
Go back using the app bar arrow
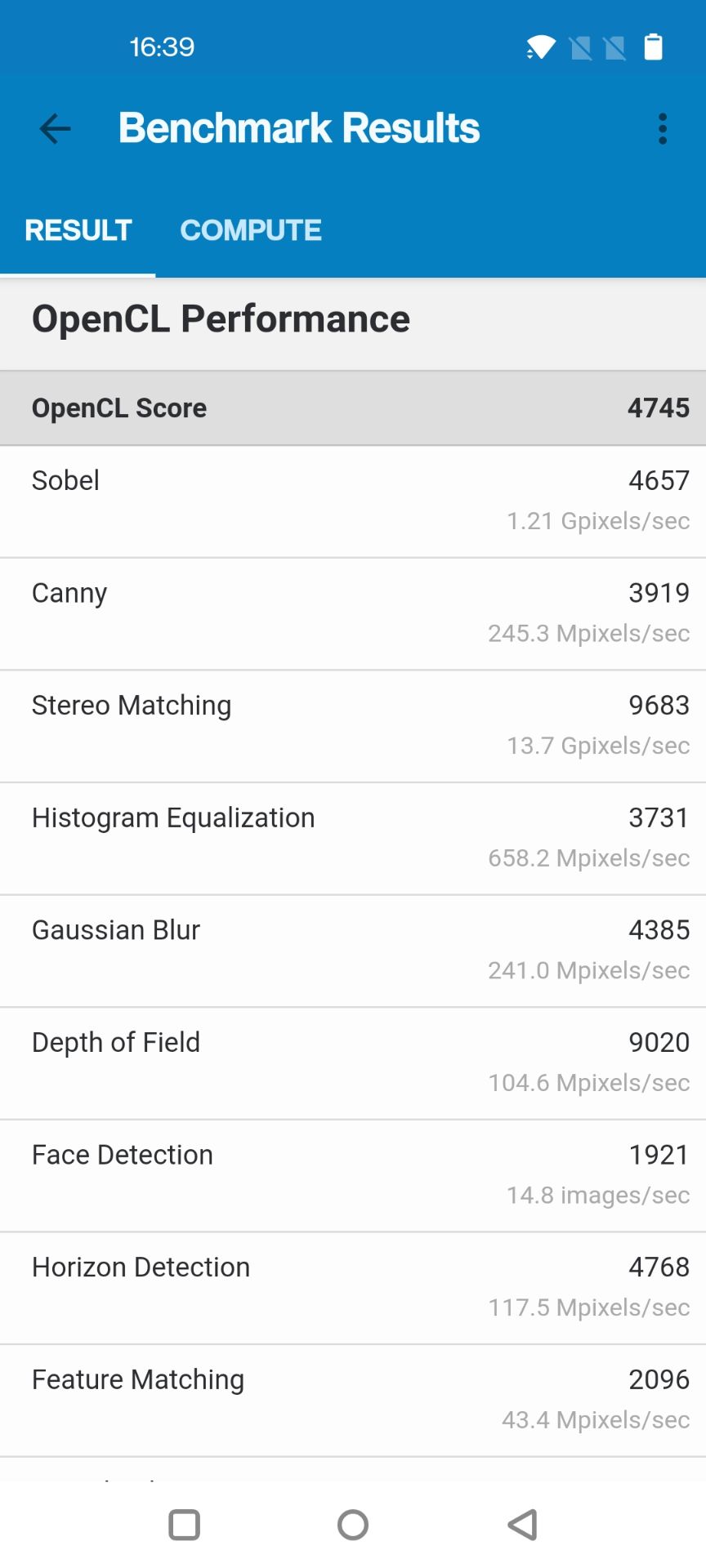[55, 129]
